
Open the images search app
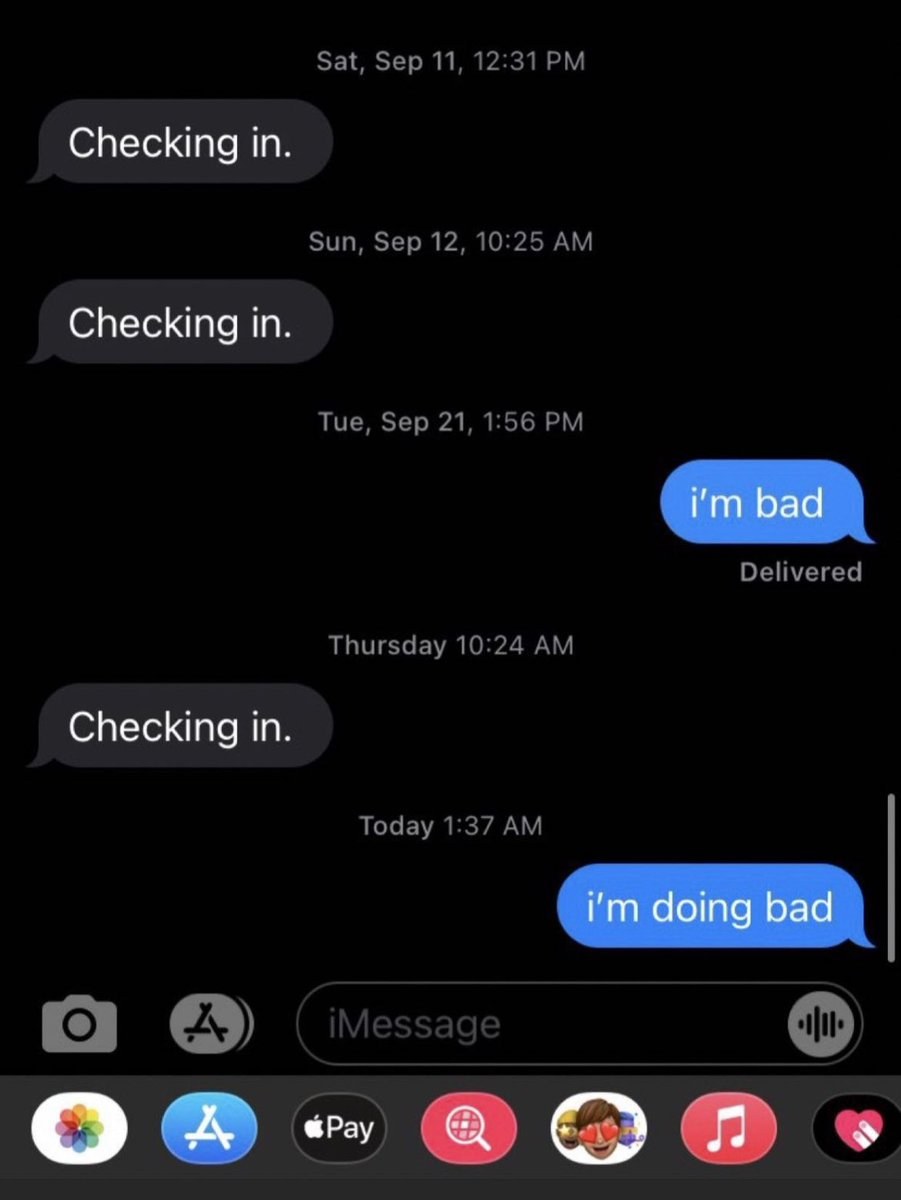469,1128
